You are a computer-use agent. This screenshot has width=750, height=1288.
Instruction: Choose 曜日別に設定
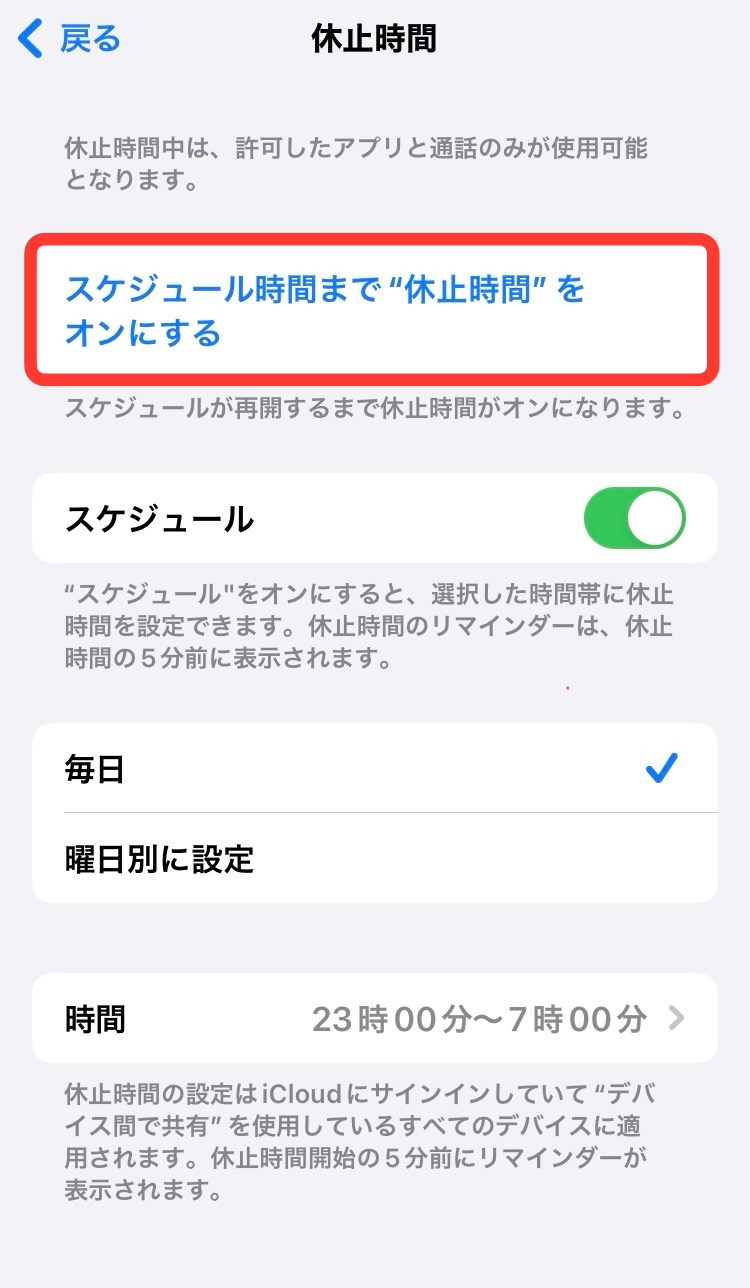point(374,858)
